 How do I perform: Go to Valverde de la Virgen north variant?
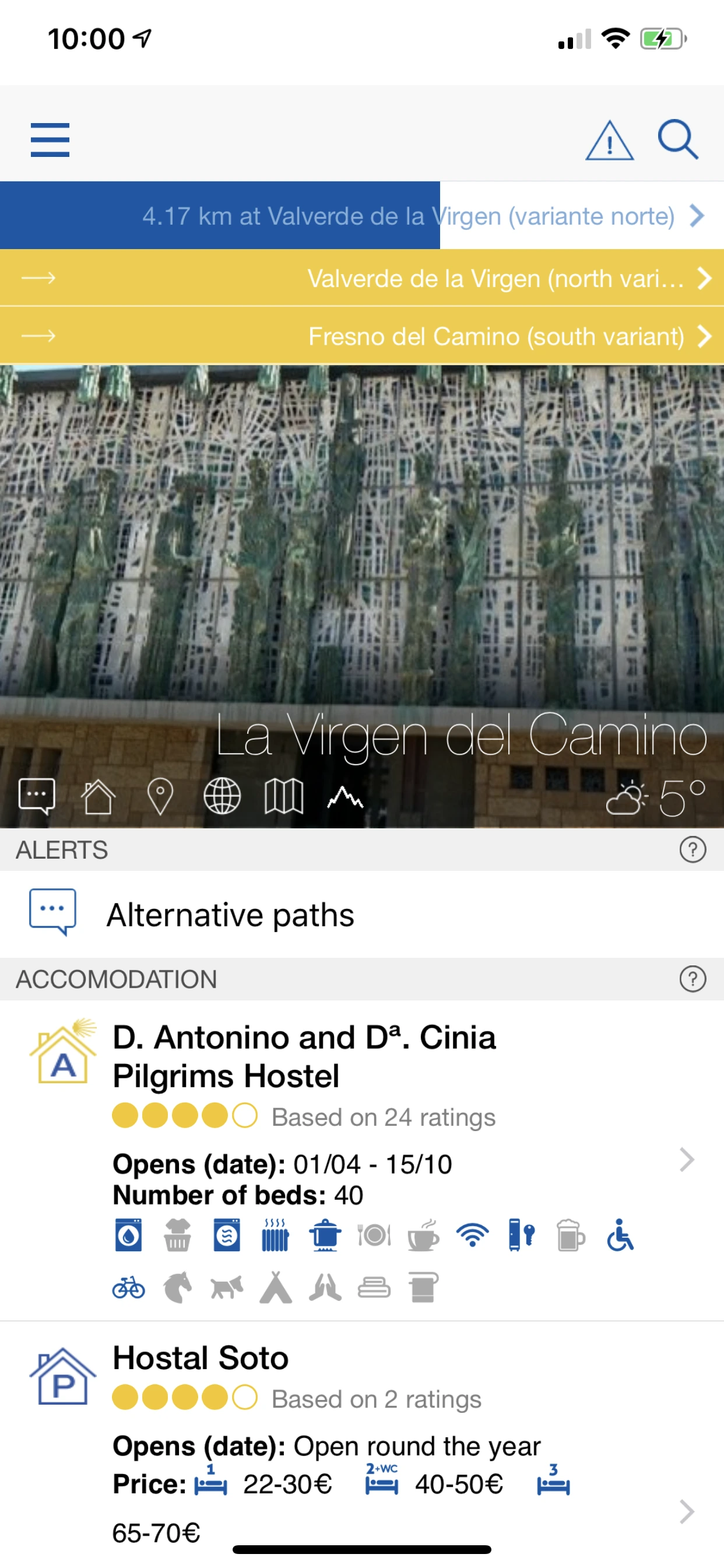click(x=496, y=278)
